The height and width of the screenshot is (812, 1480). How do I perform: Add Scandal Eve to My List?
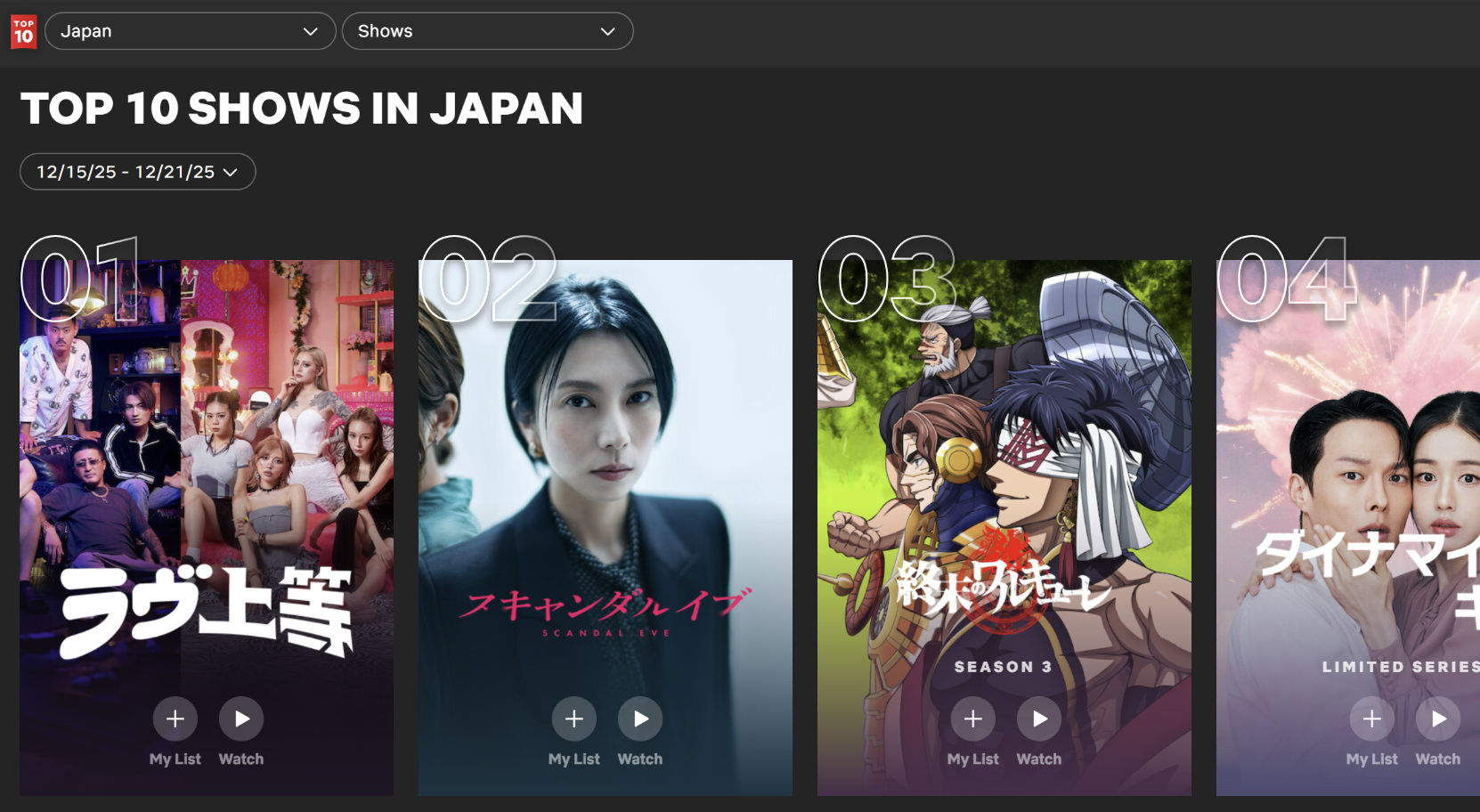(574, 719)
